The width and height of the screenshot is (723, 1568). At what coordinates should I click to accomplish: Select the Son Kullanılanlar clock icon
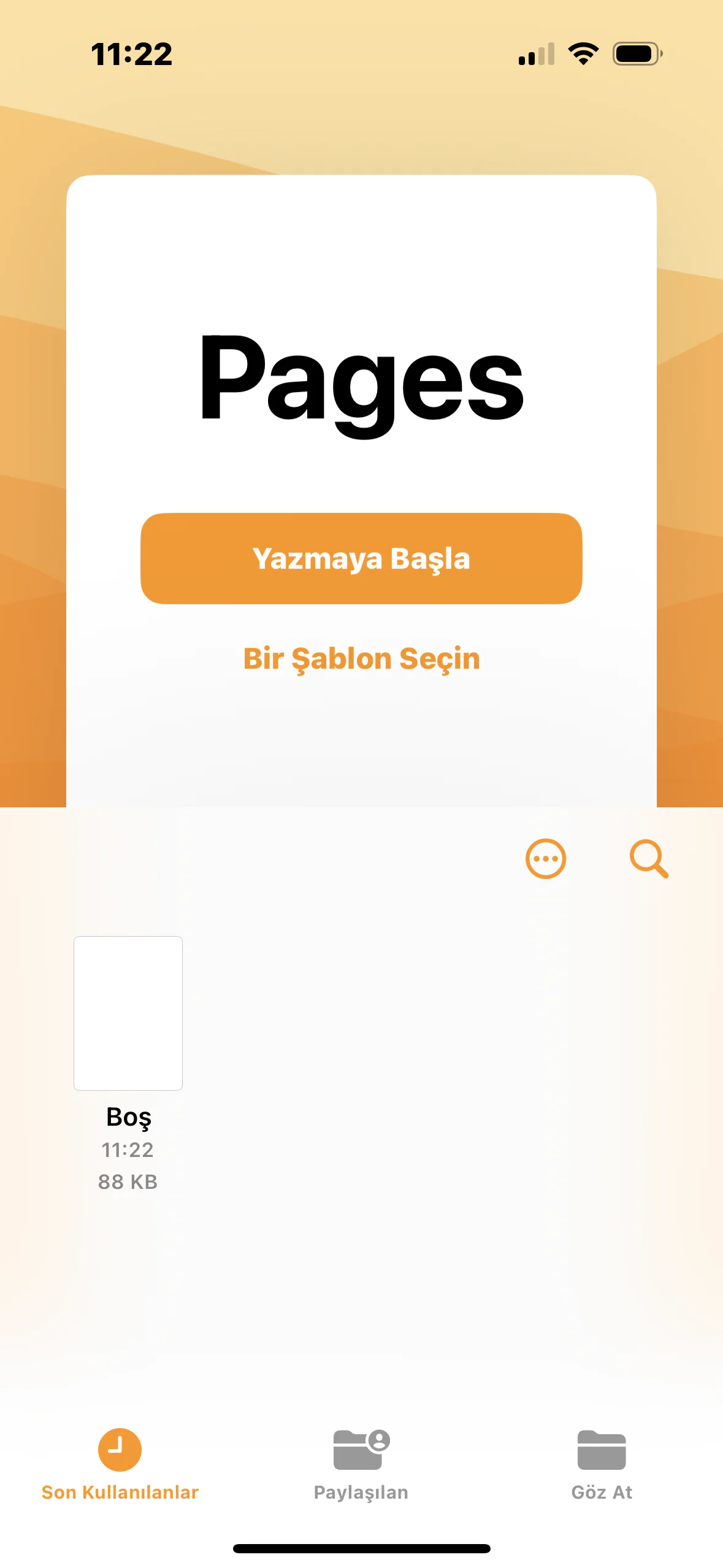click(119, 1451)
